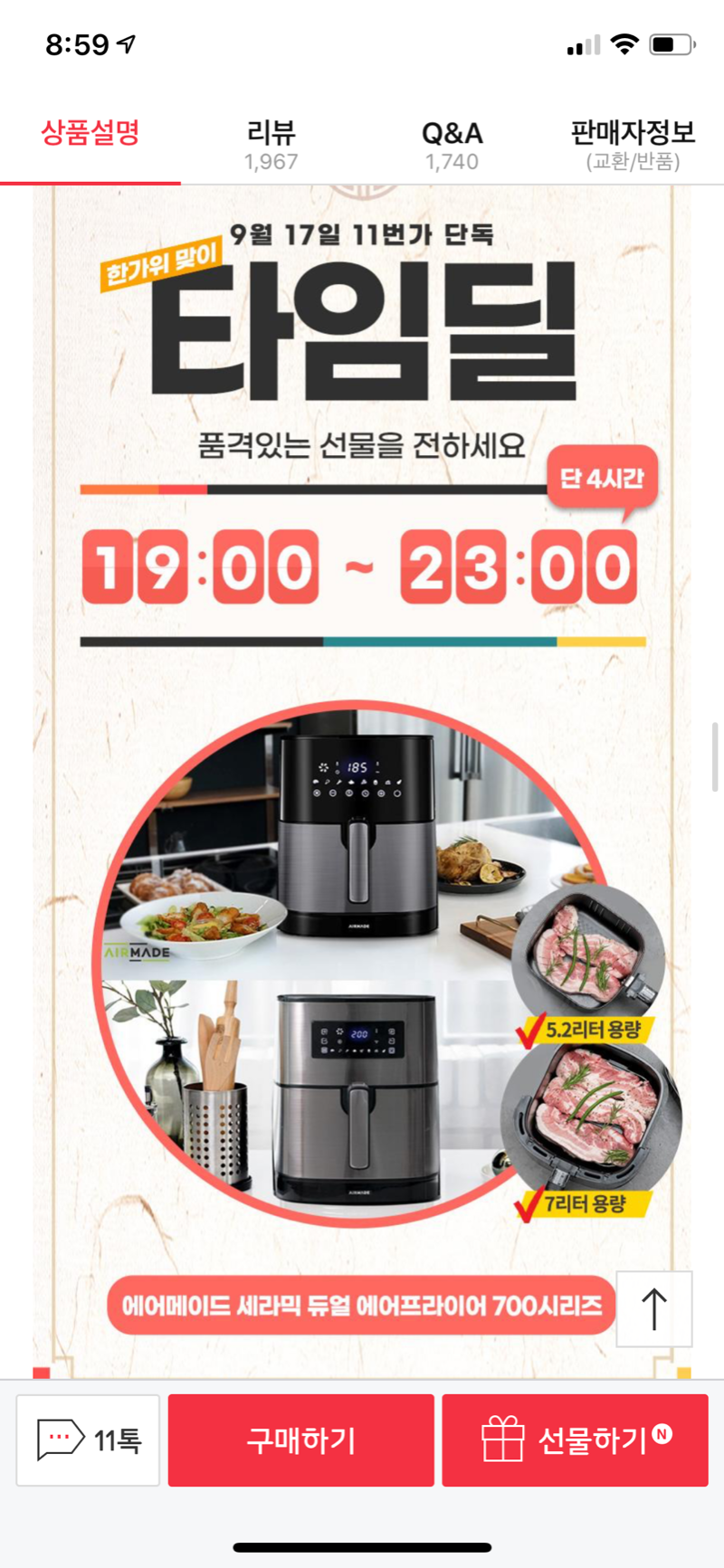Tap the 구매하기 button to purchase

(301, 1440)
